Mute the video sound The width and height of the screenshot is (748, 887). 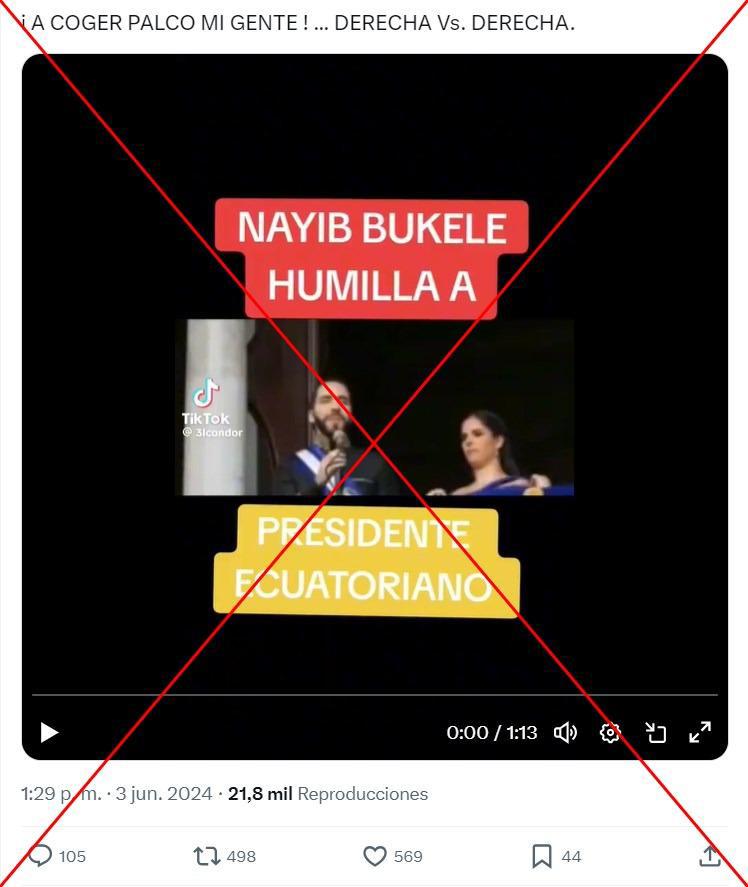[x=565, y=732]
